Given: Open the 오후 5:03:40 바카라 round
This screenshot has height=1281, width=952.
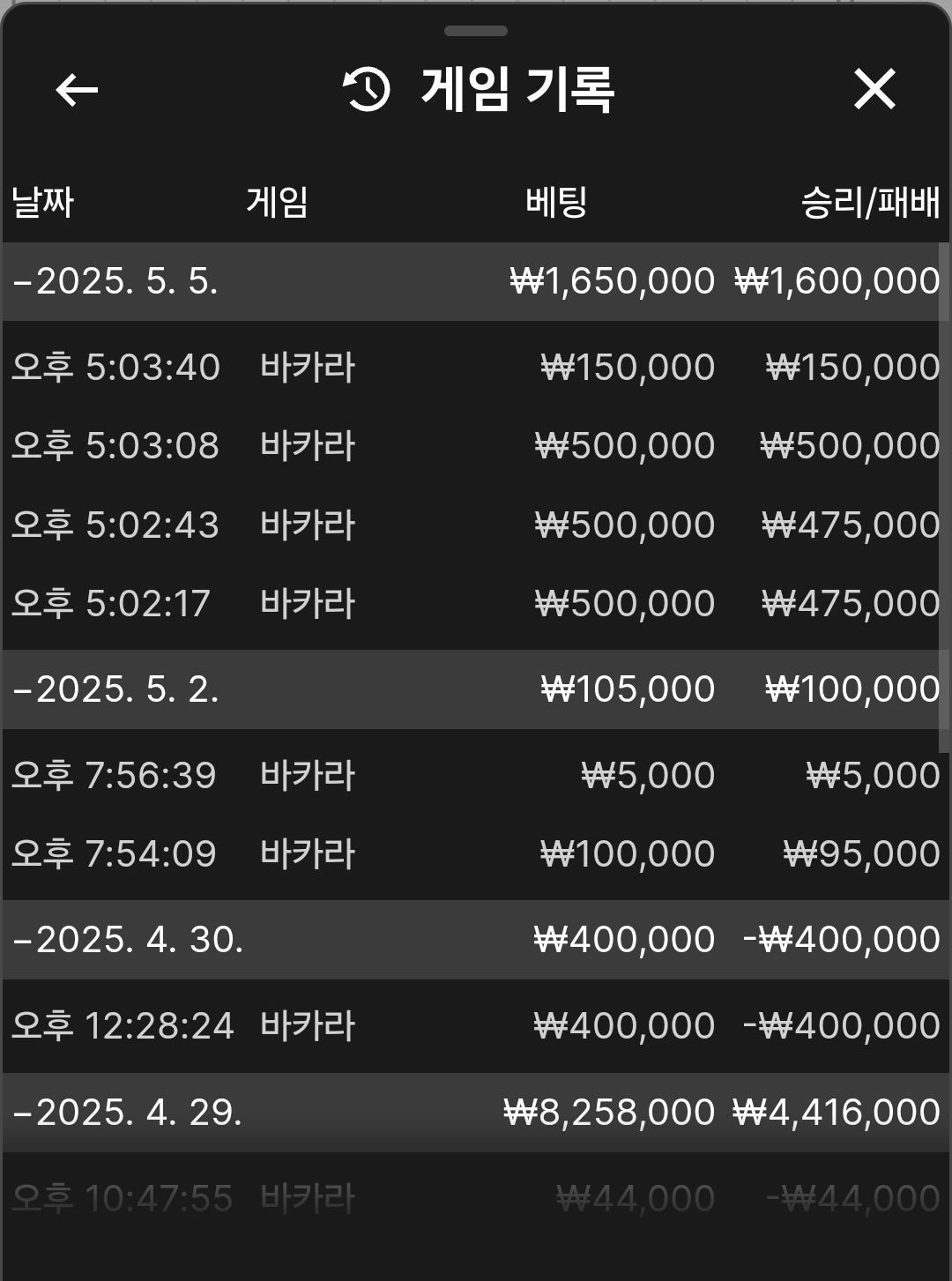Looking at the screenshot, I should click(x=476, y=368).
